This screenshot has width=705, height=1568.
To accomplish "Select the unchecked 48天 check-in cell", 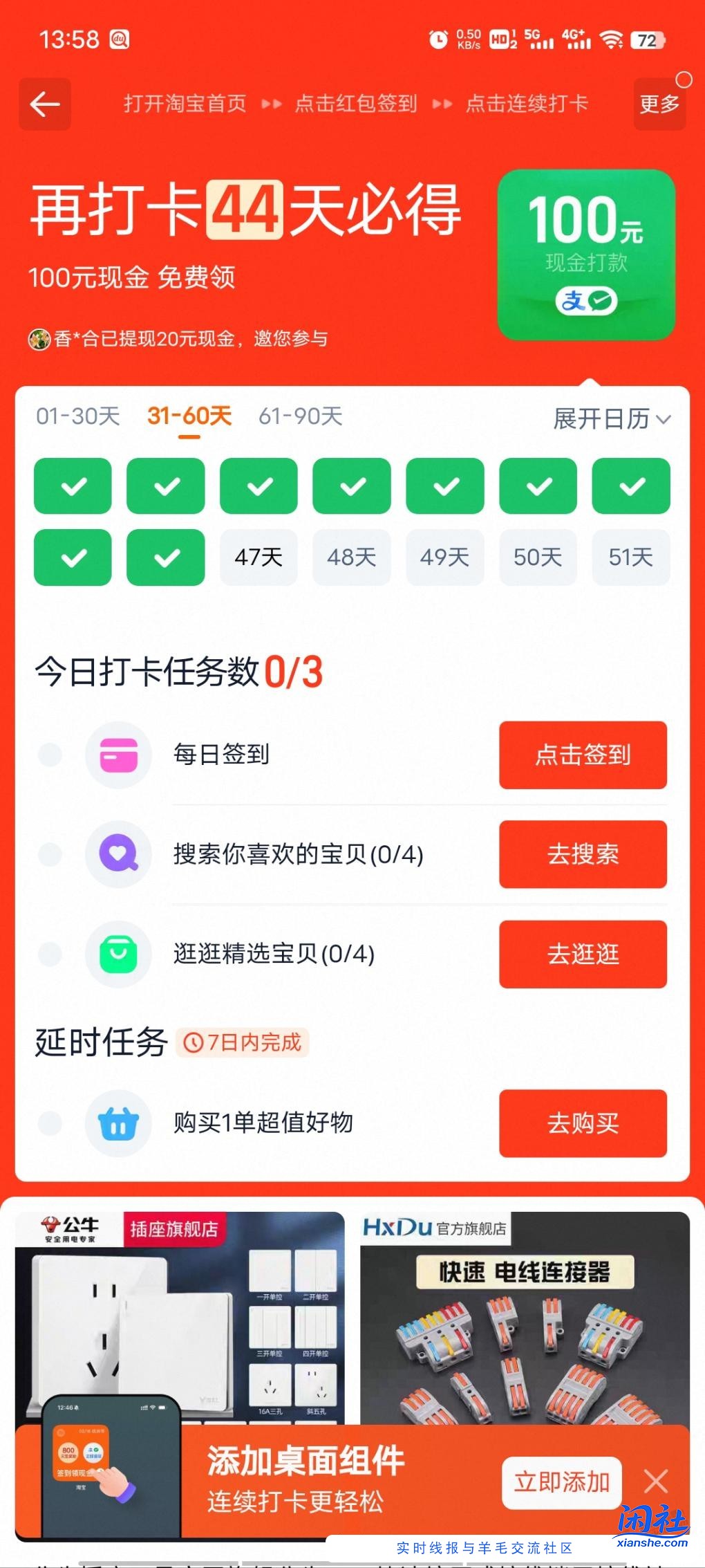I will click(351, 557).
